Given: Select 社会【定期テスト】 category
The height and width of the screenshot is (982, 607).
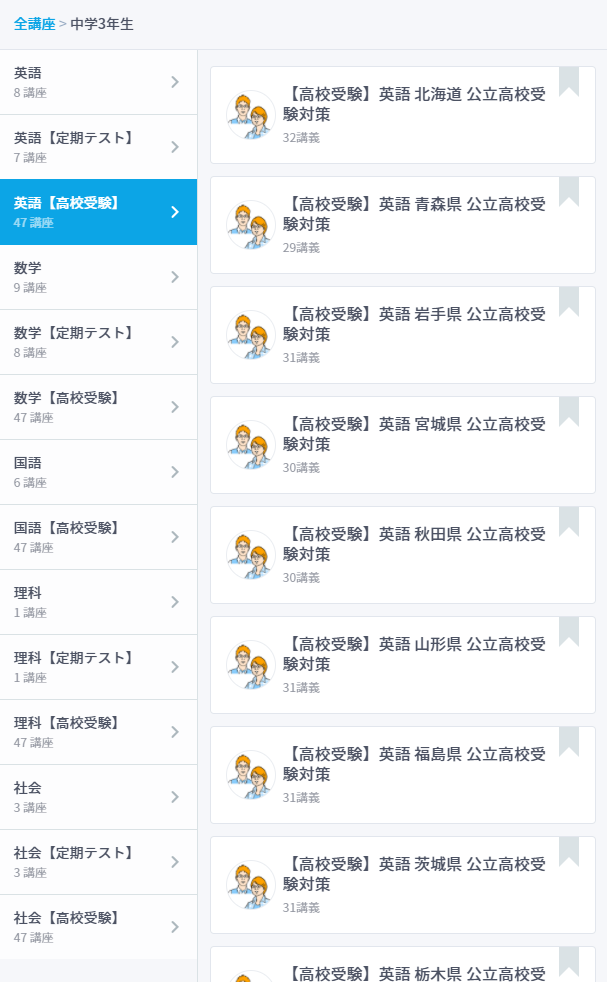Looking at the screenshot, I should [98, 862].
